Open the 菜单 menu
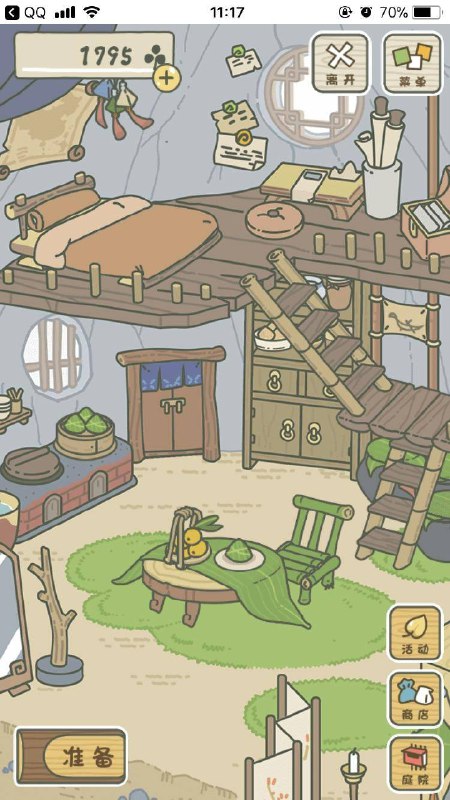Viewport: 450px width, 800px height. point(412,63)
